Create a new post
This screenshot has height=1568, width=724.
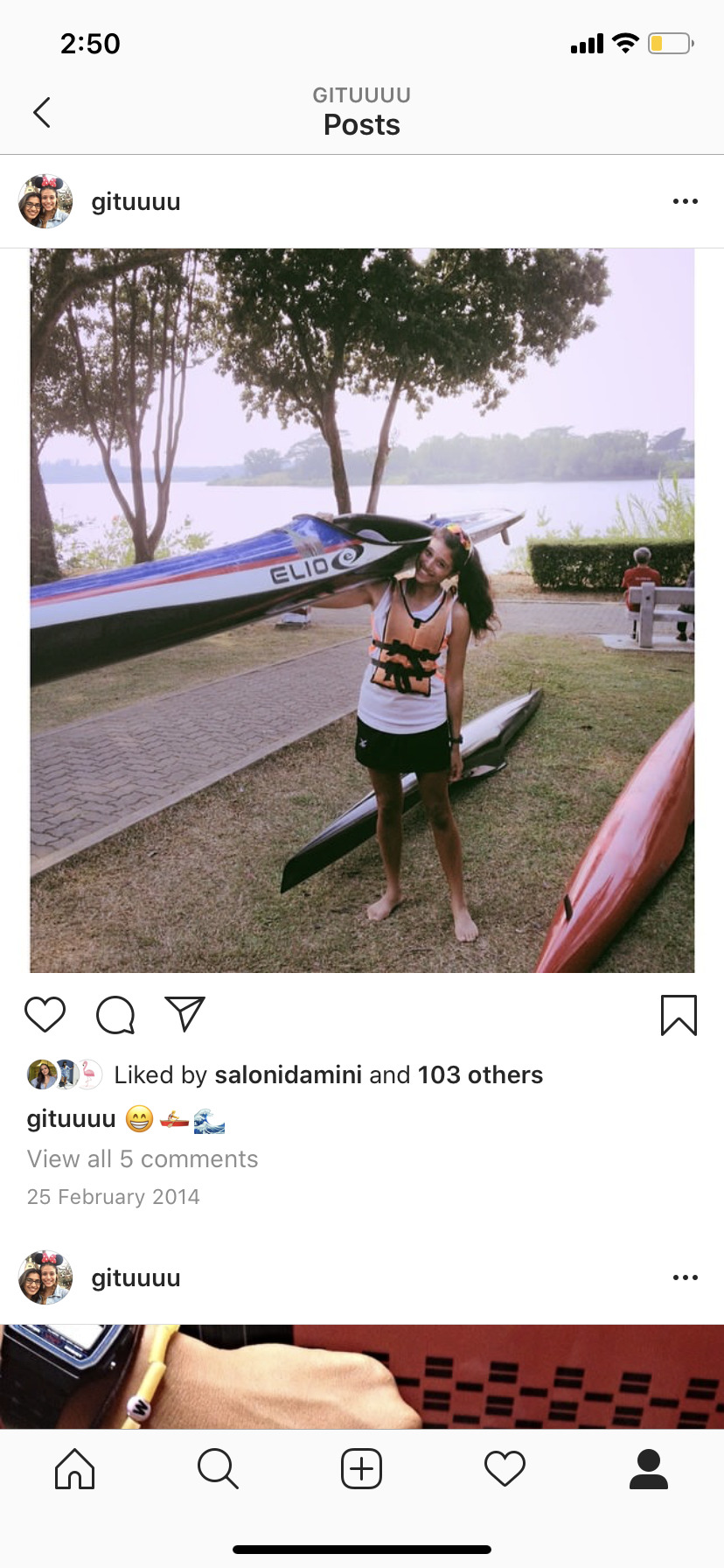coord(361,1468)
